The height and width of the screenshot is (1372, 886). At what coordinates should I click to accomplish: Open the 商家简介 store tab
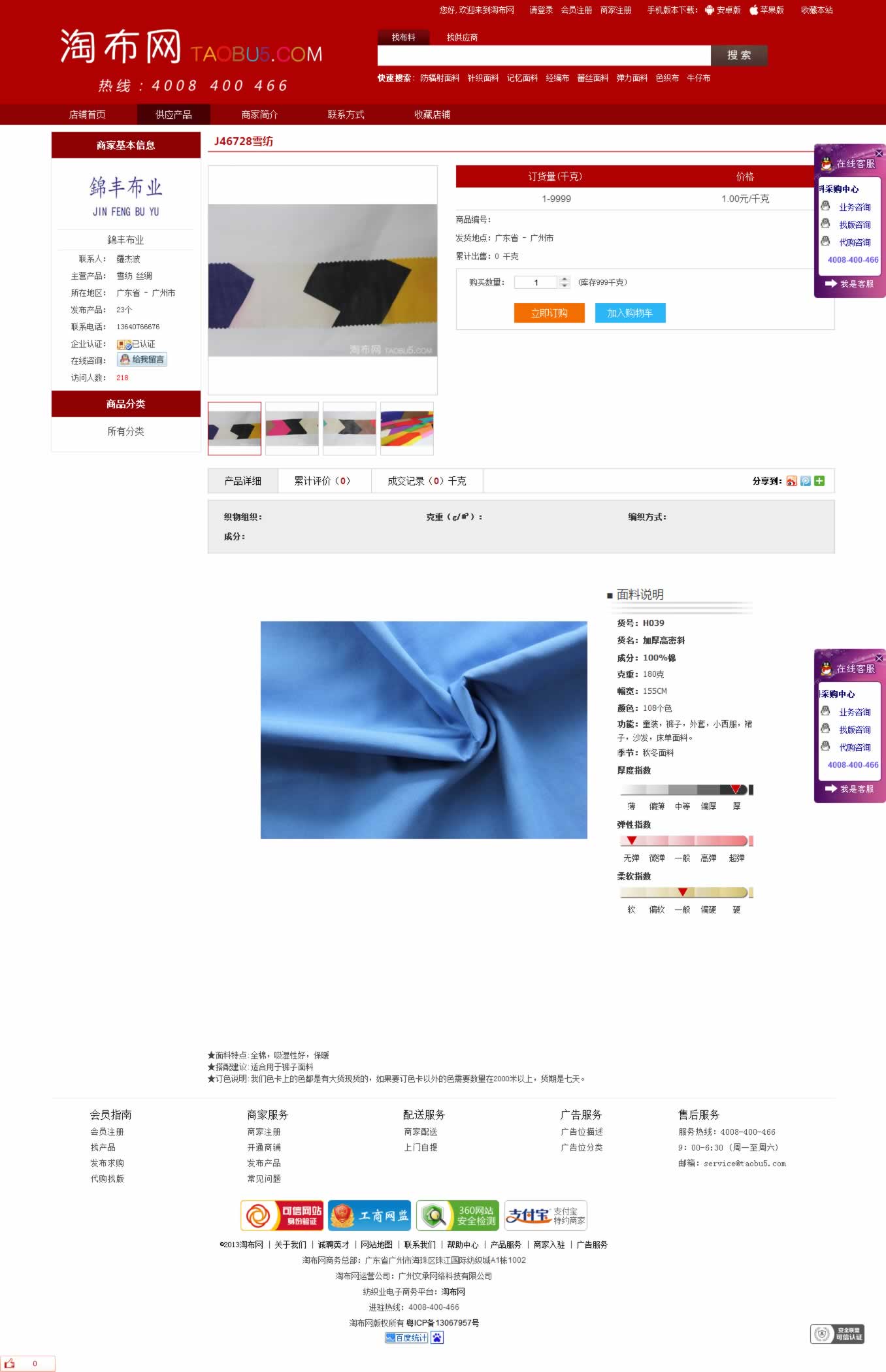point(259,114)
